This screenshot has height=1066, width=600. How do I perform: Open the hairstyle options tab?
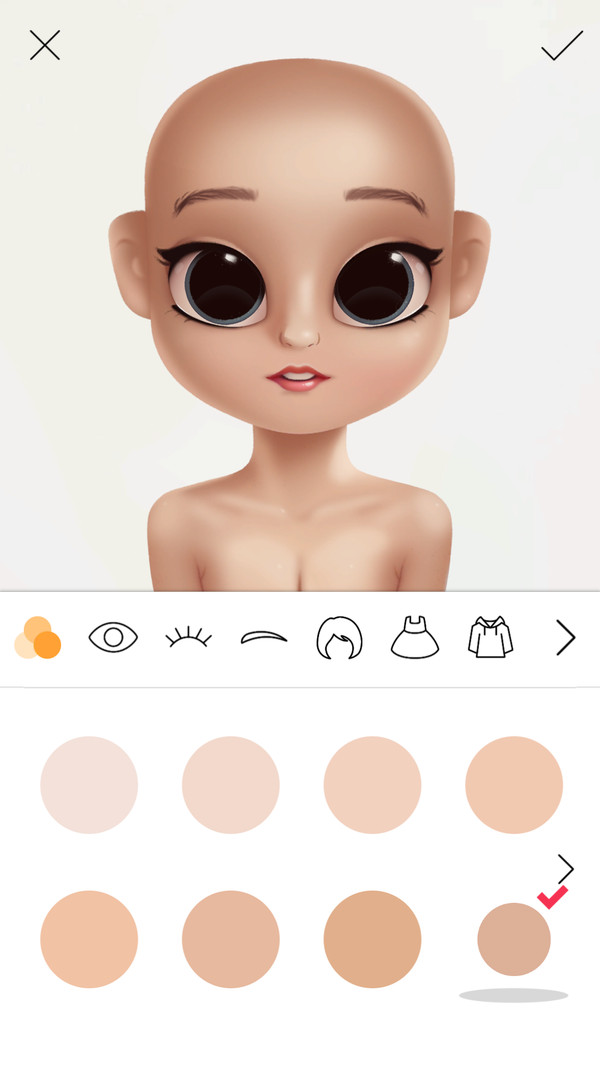coord(340,638)
